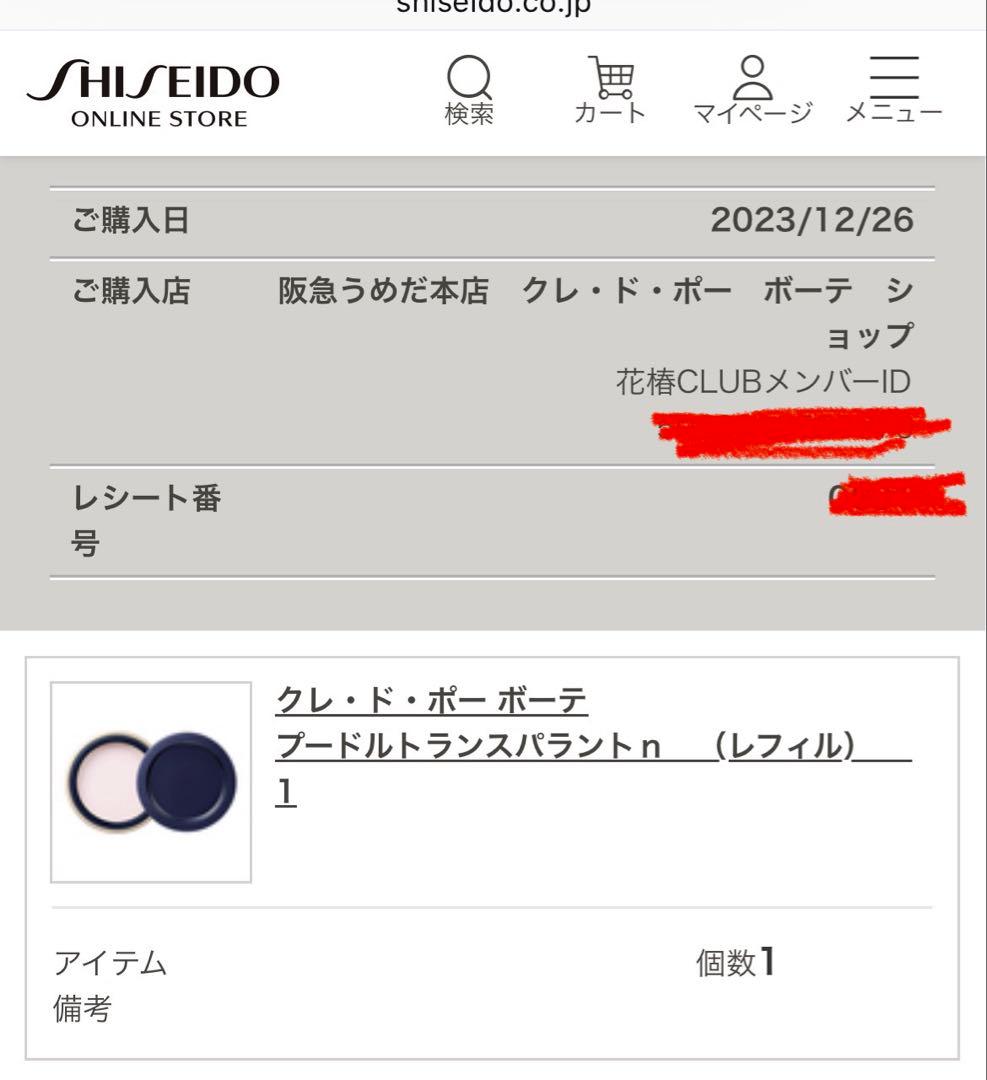Tap the face powder refill product image

tap(151, 782)
